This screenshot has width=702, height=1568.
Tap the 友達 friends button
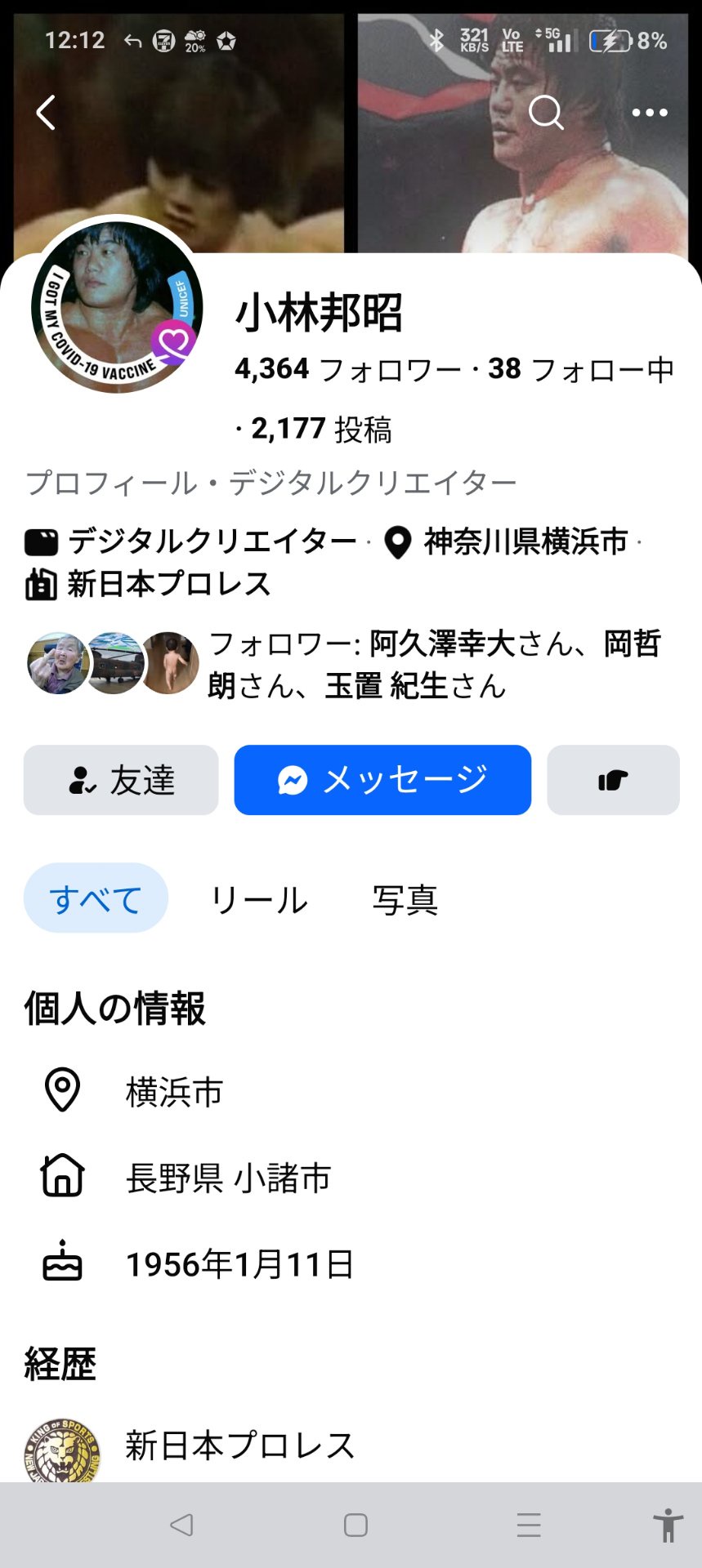(121, 780)
